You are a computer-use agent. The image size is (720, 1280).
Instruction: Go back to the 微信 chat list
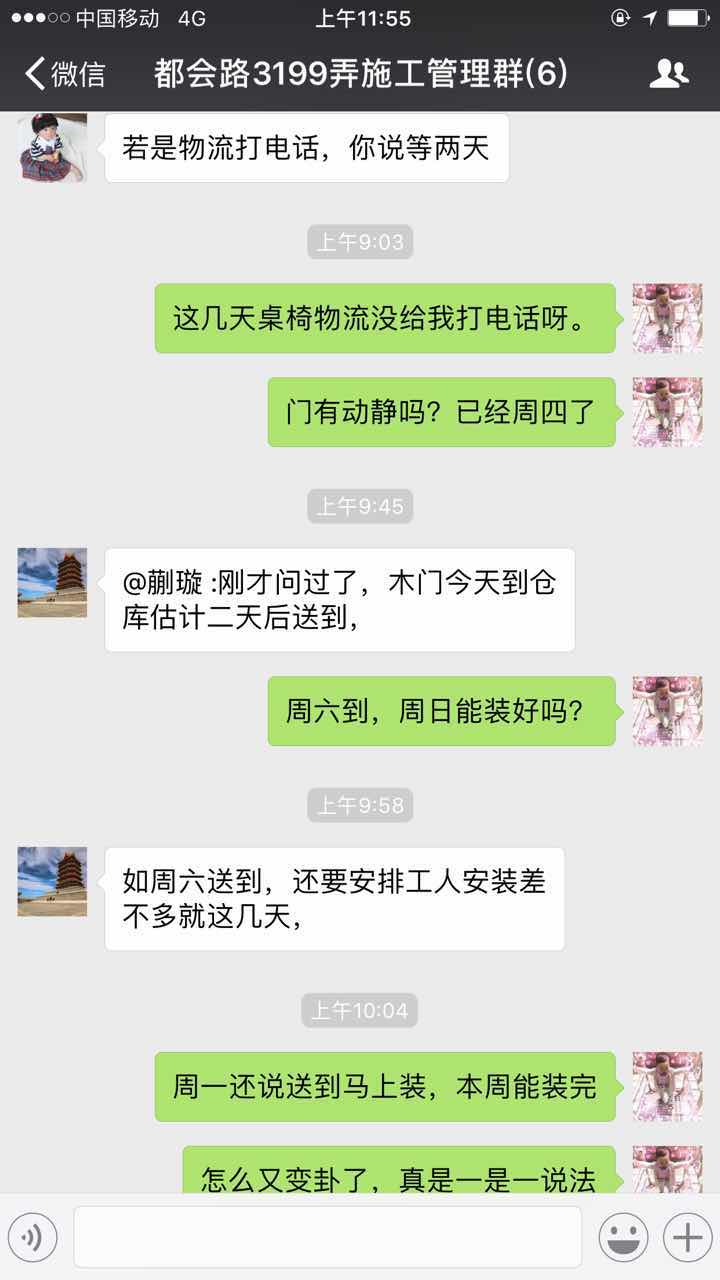[64, 74]
